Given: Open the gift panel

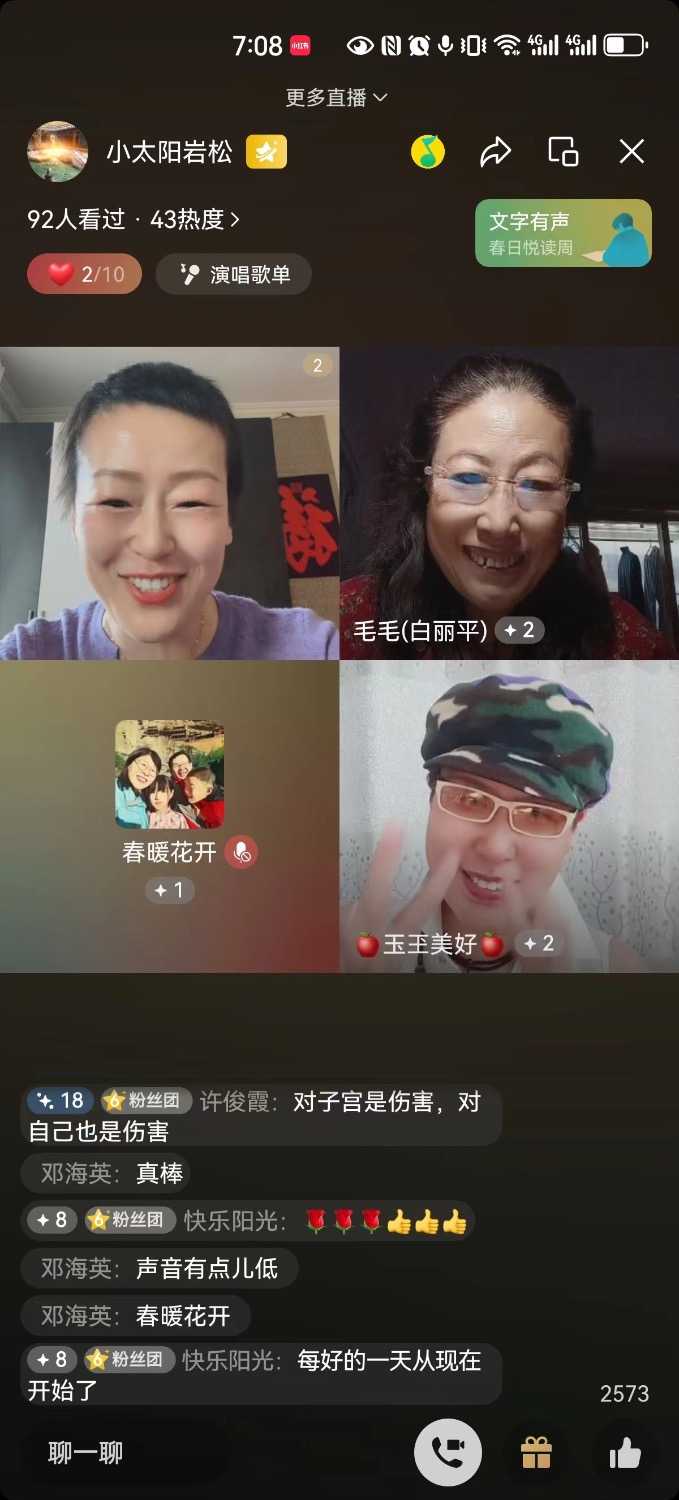Looking at the screenshot, I should tap(536, 1453).
